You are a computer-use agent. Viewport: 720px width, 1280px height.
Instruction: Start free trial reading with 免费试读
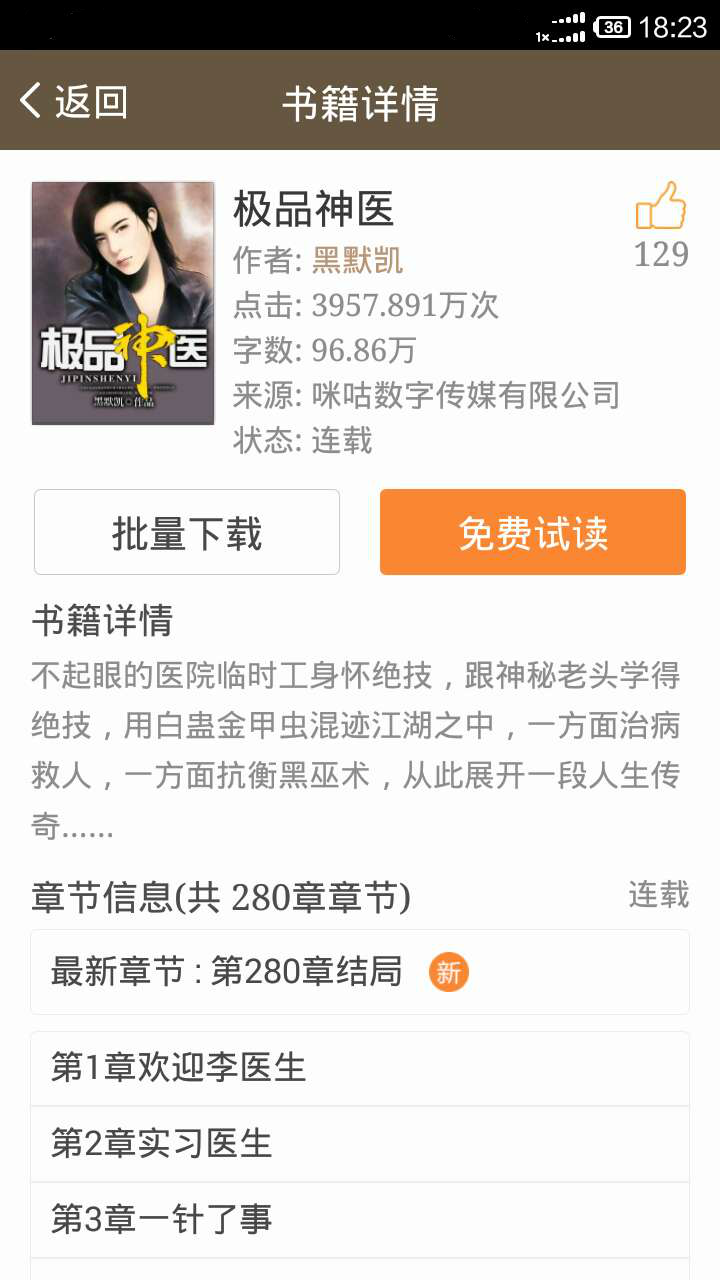(533, 533)
